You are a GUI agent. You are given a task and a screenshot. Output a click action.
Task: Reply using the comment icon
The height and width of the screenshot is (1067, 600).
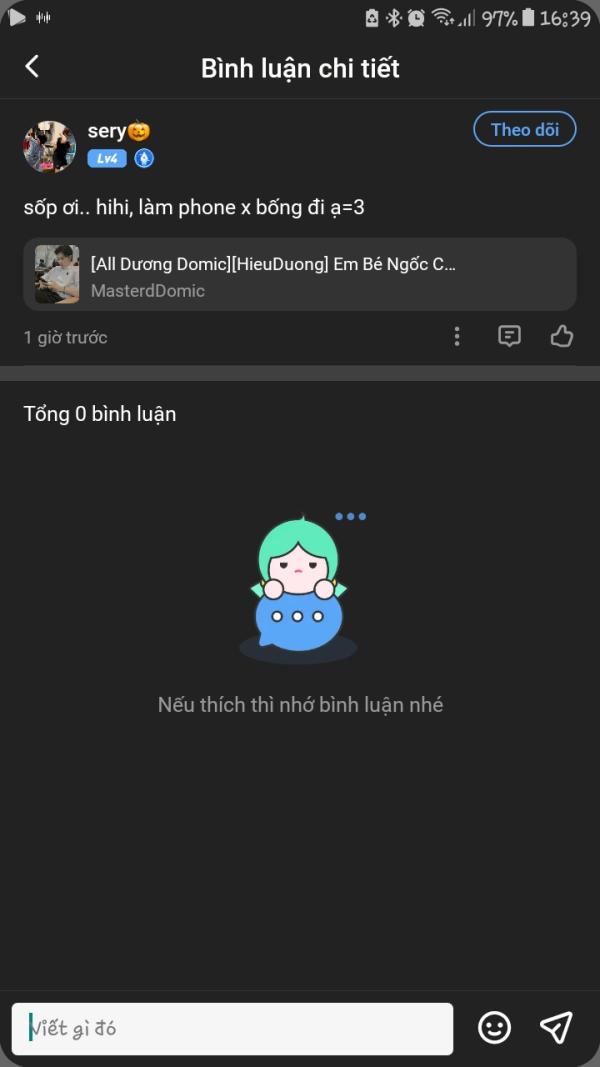coord(509,337)
